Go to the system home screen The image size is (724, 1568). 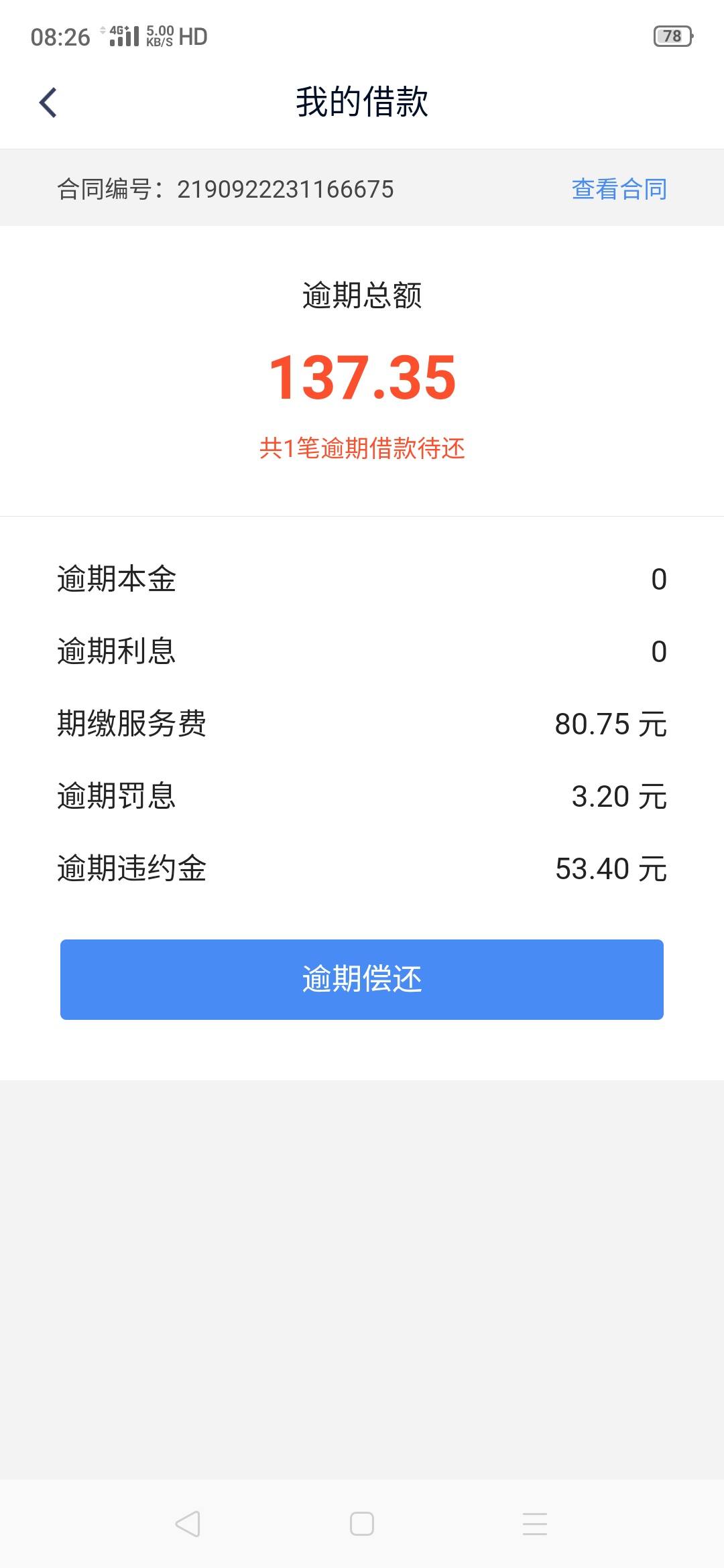point(362,1524)
